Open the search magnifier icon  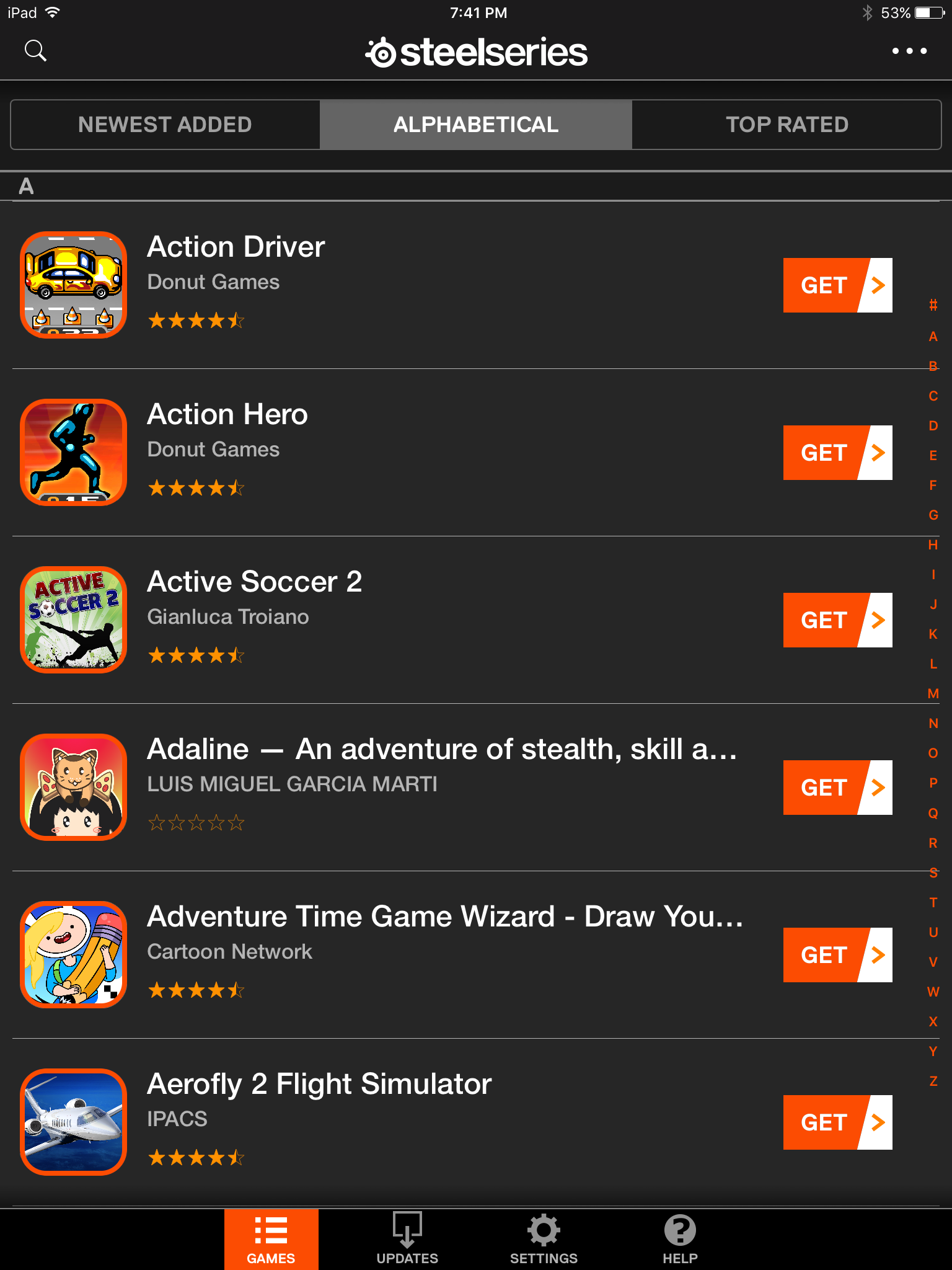coord(35,51)
